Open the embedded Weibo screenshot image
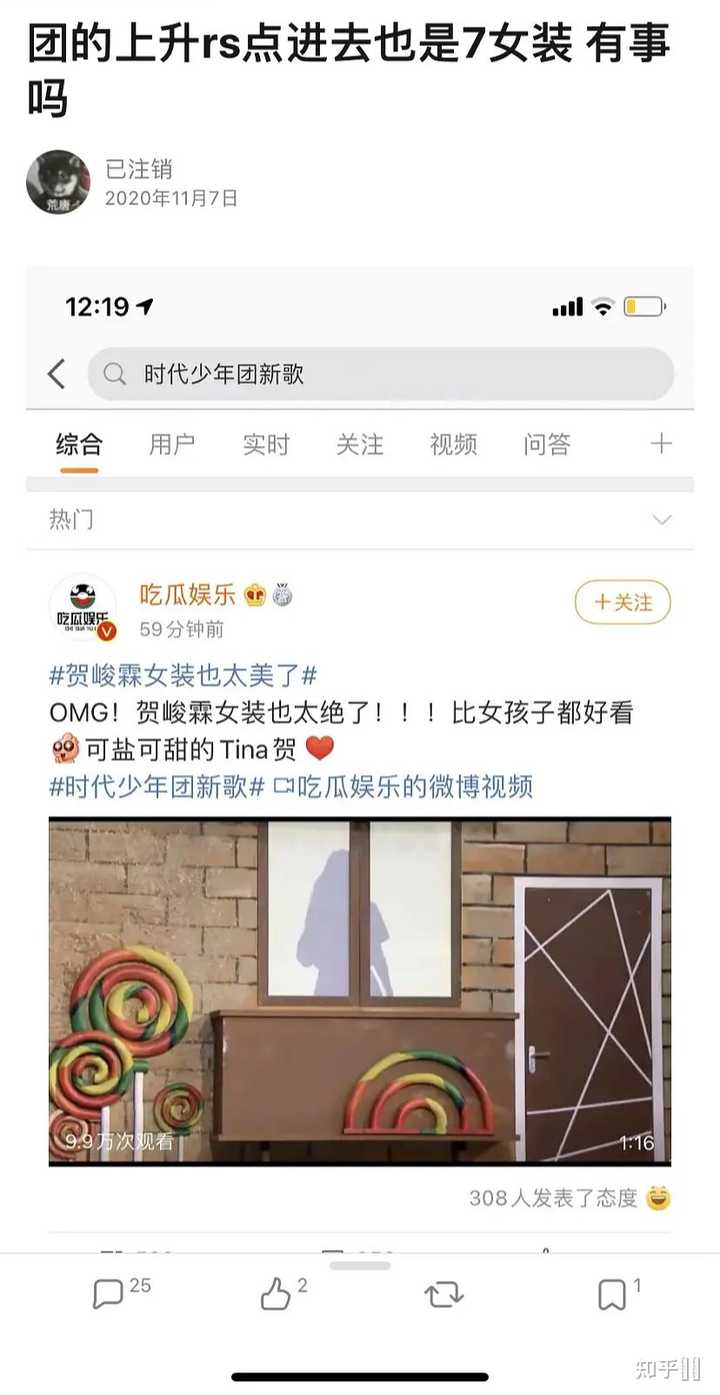Screen dimensions: 720x1395 coord(360,760)
